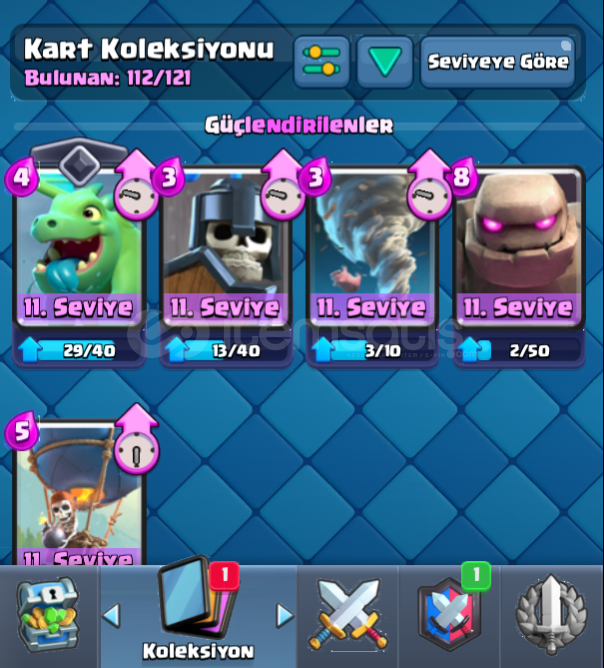Tap the right arrow beside Koleksiyon
The width and height of the screenshot is (604, 668).
click(284, 615)
